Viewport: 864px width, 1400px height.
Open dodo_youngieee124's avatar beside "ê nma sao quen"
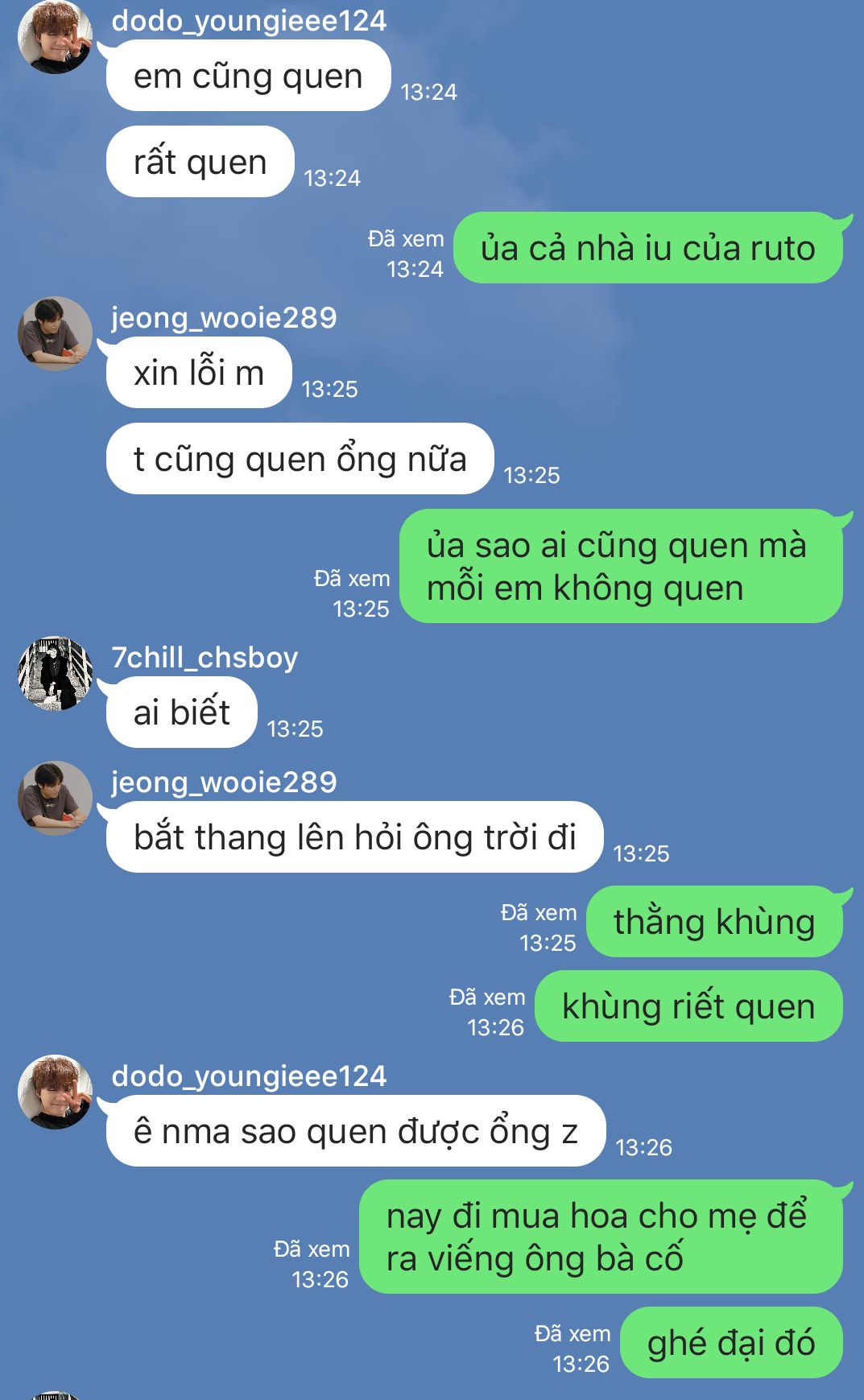55,1092
